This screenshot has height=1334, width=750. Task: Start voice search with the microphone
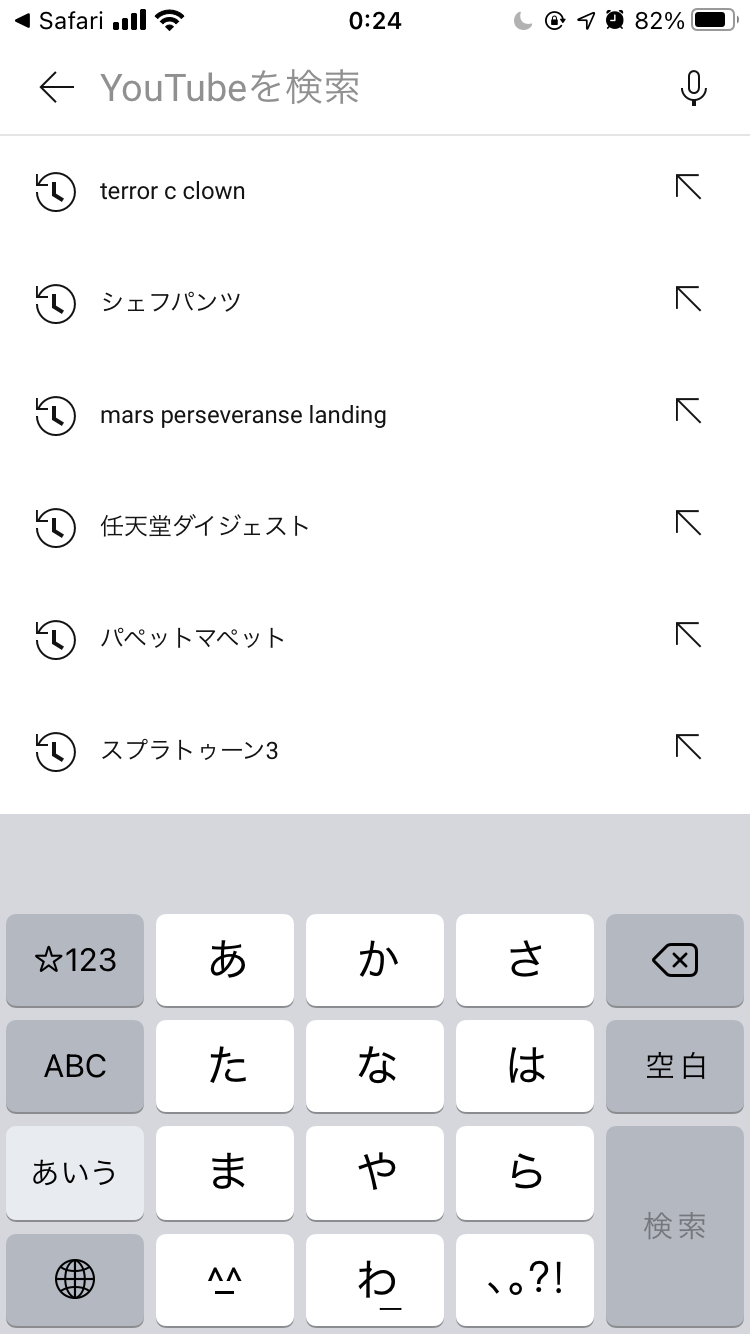(x=693, y=88)
